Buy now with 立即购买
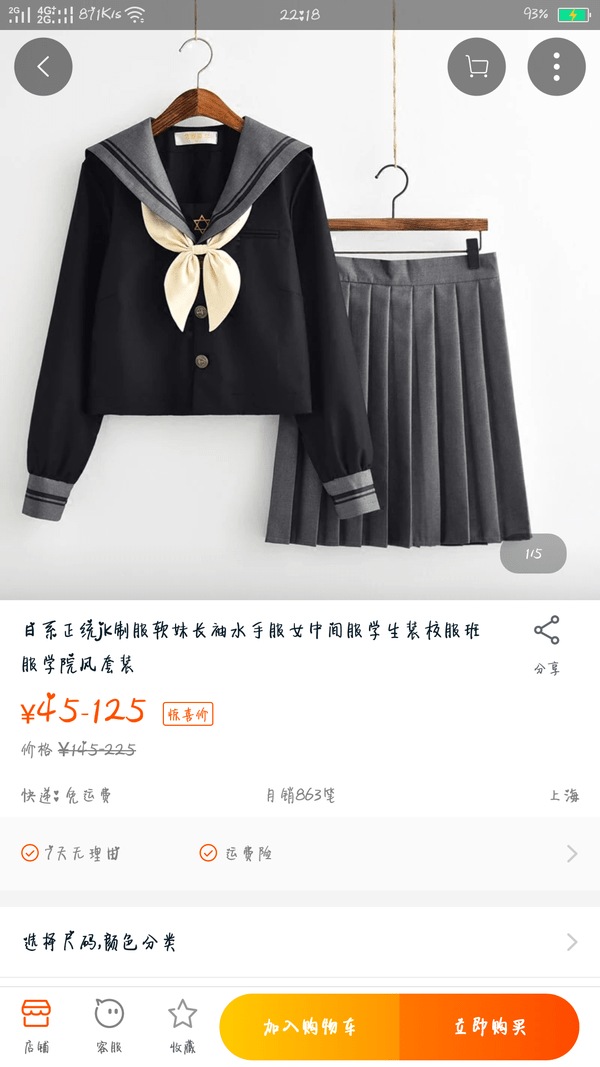Image resolution: width=600 pixels, height=1067 pixels. [490, 1027]
